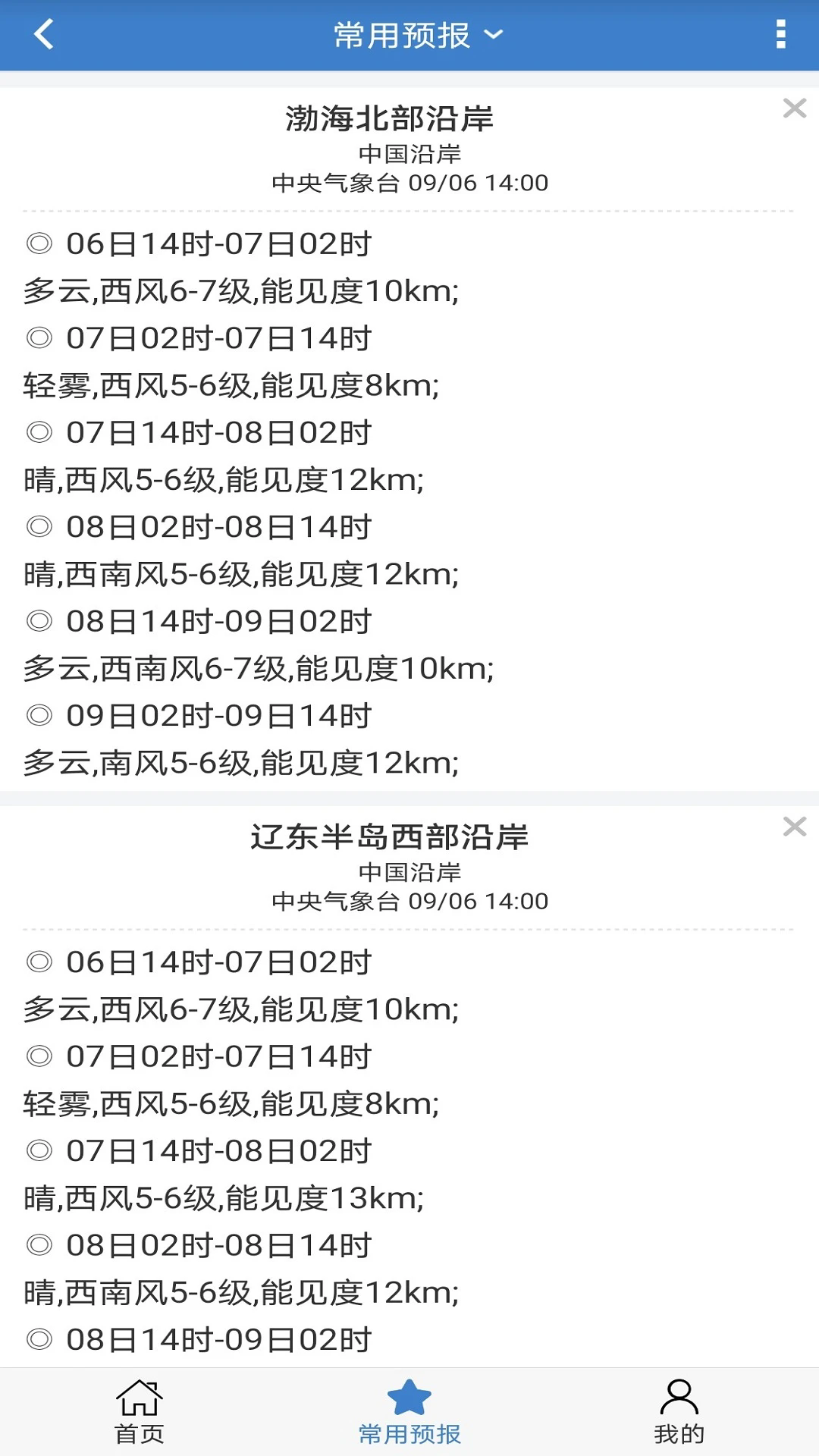Tap the 中央气象台 09/06 14:00 timestamp
The image size is (819, 1456).
tap(409, 182)
